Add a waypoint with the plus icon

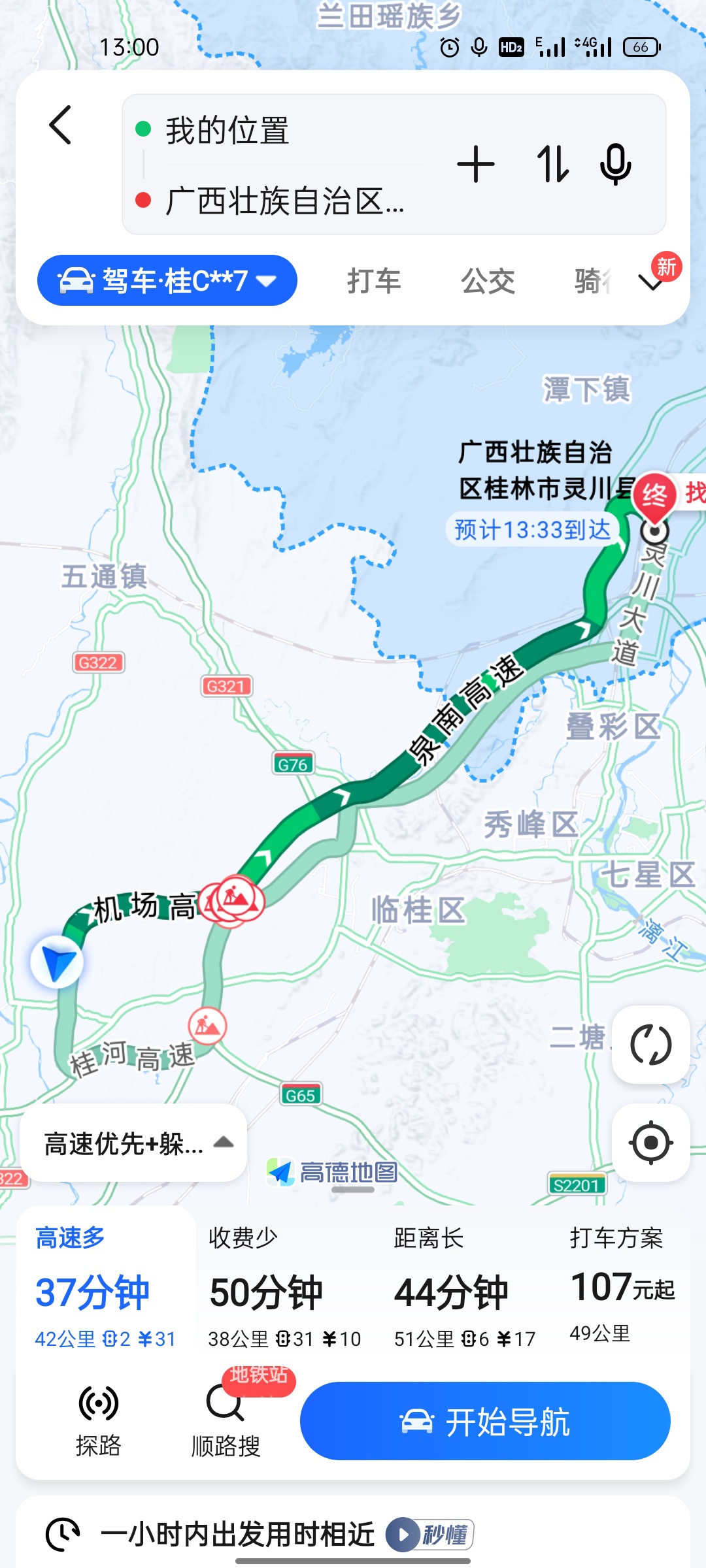pyautogui.click(x=475, y=164)
